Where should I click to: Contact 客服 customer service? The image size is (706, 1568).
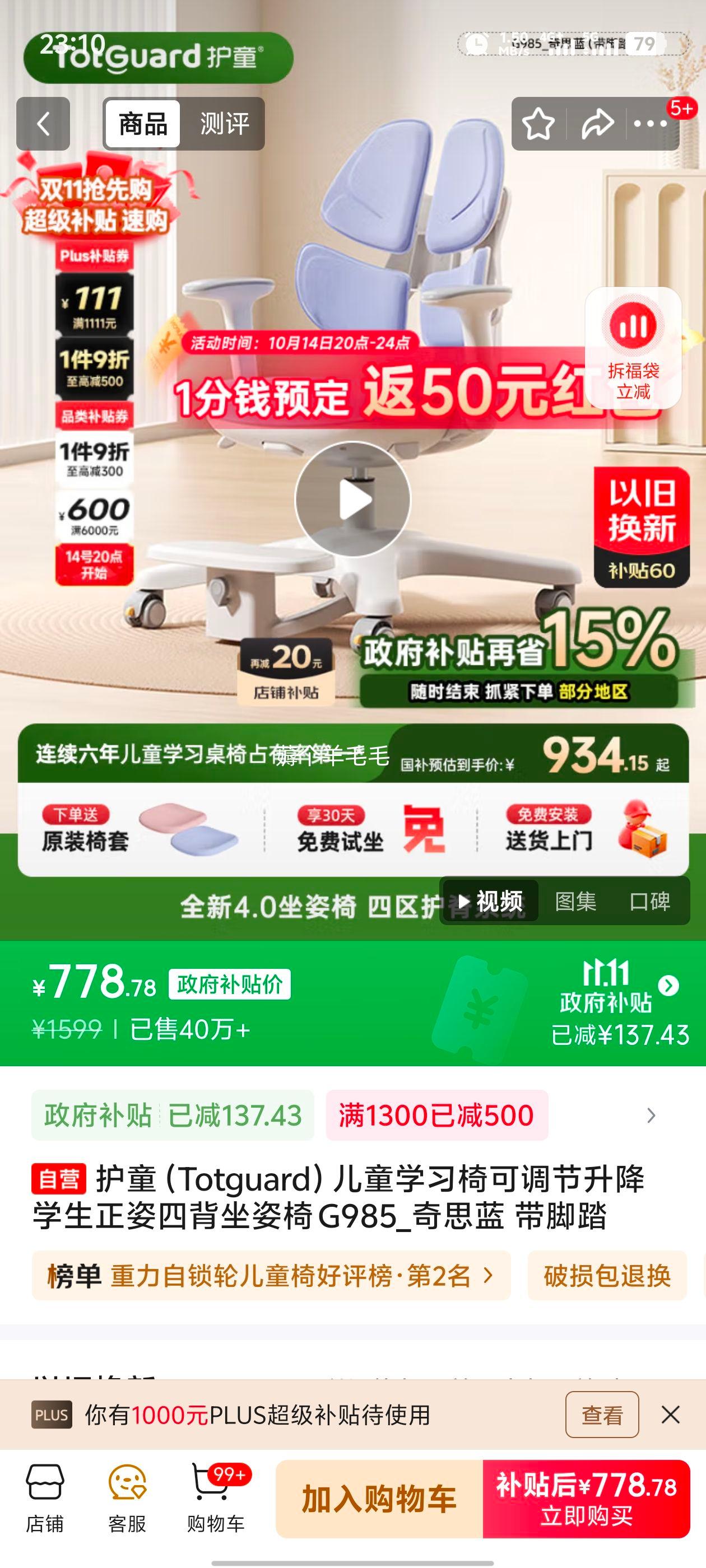point(127,1499)
